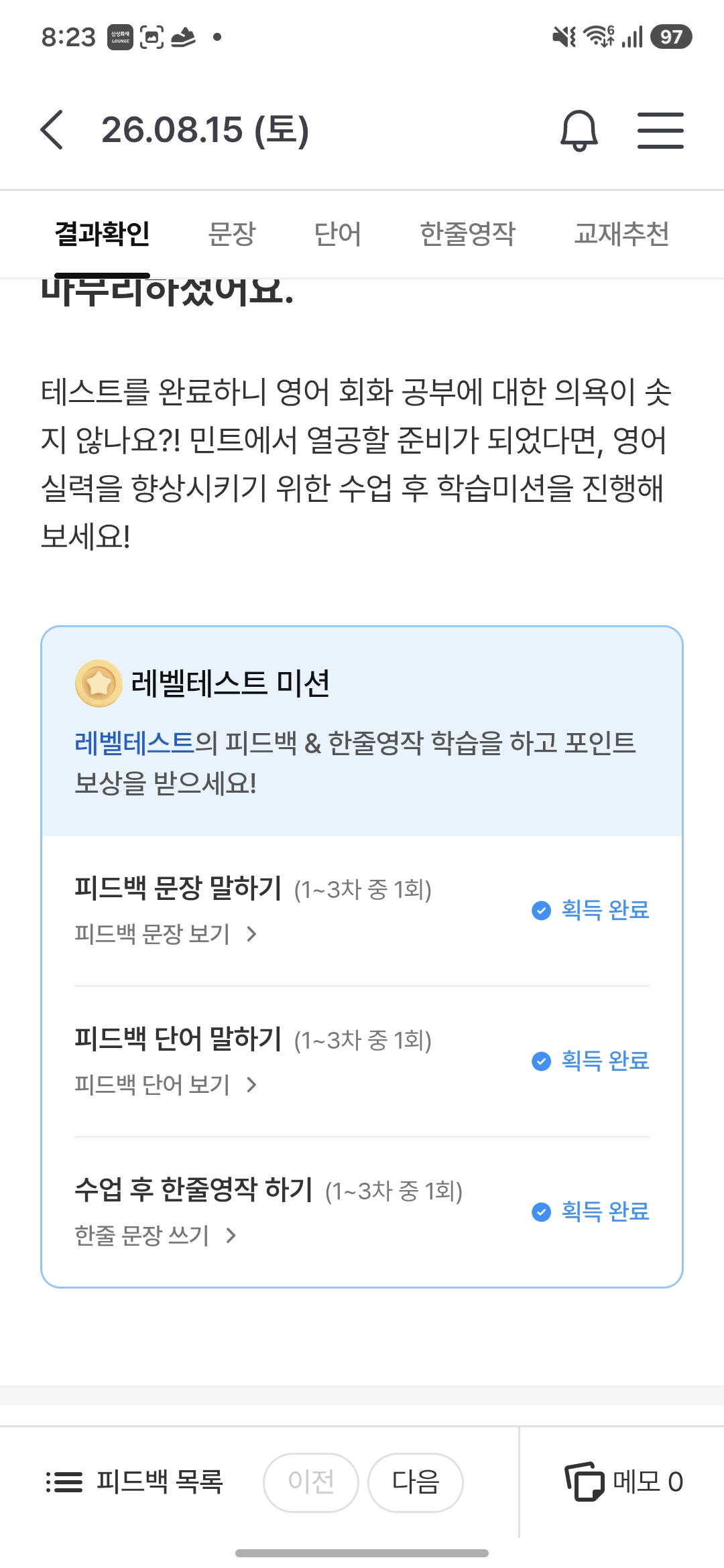
Task: Select the 결과확인 tab
Action: 102,234
